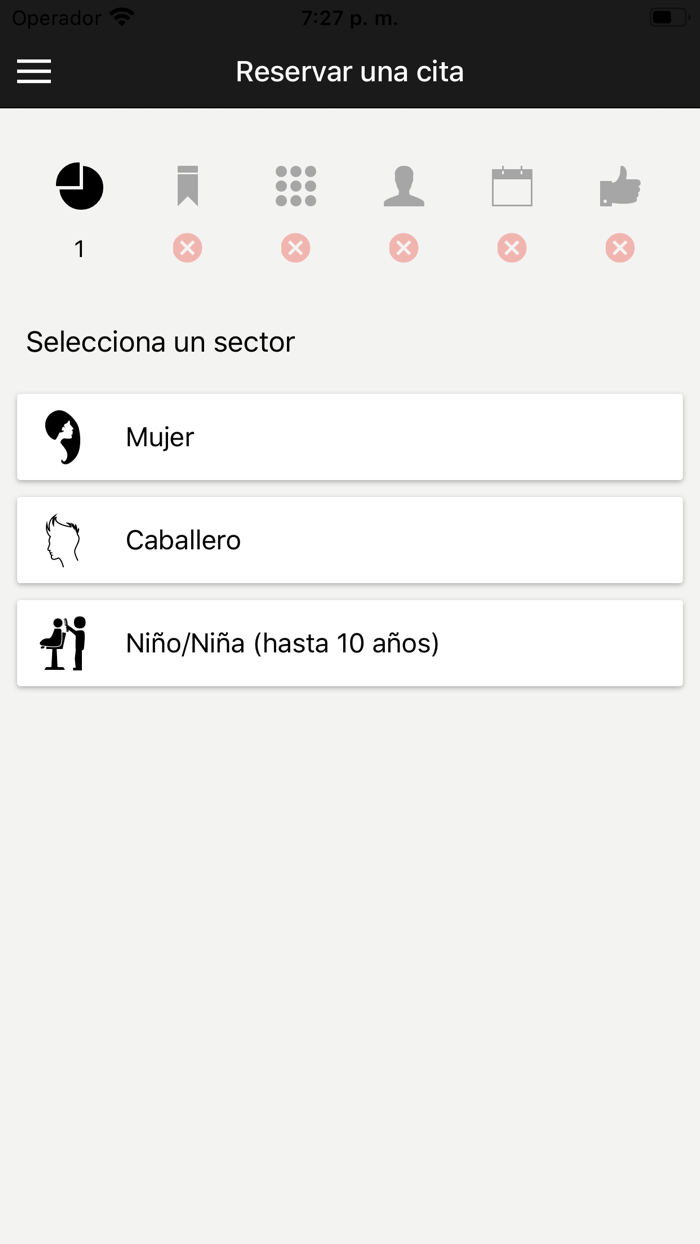Pick Niño/Niña (hasta 10 años) sector
The width and height of the screenshot is (700, 1244).
[x=349, y=643]
